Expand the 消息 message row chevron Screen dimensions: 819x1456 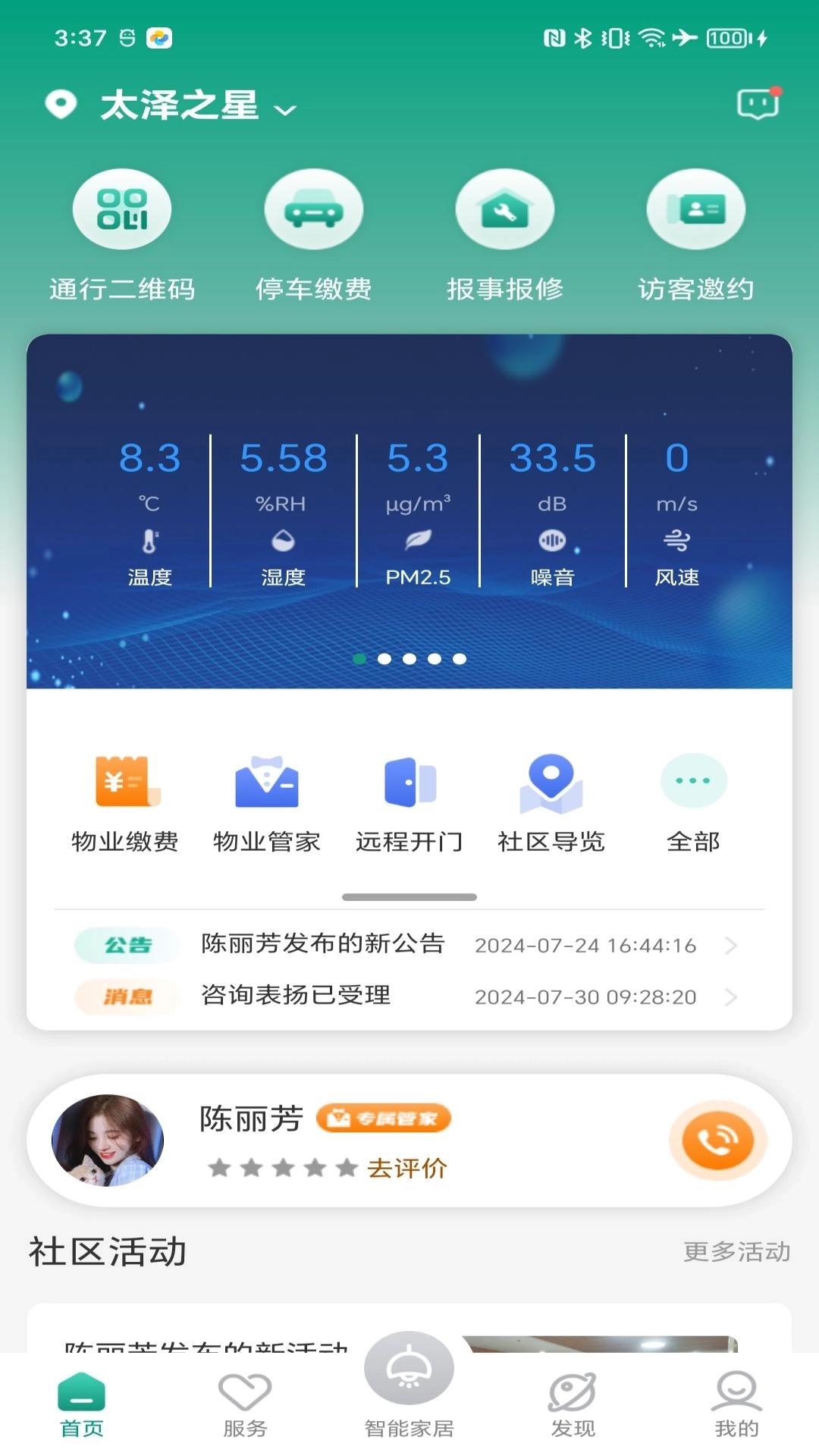coord(730,997)
